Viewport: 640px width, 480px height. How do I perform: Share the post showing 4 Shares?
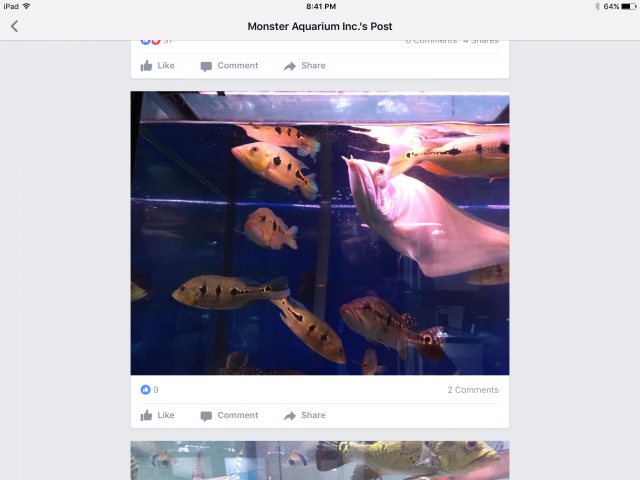pyautogui.click(x=304, y=66)
